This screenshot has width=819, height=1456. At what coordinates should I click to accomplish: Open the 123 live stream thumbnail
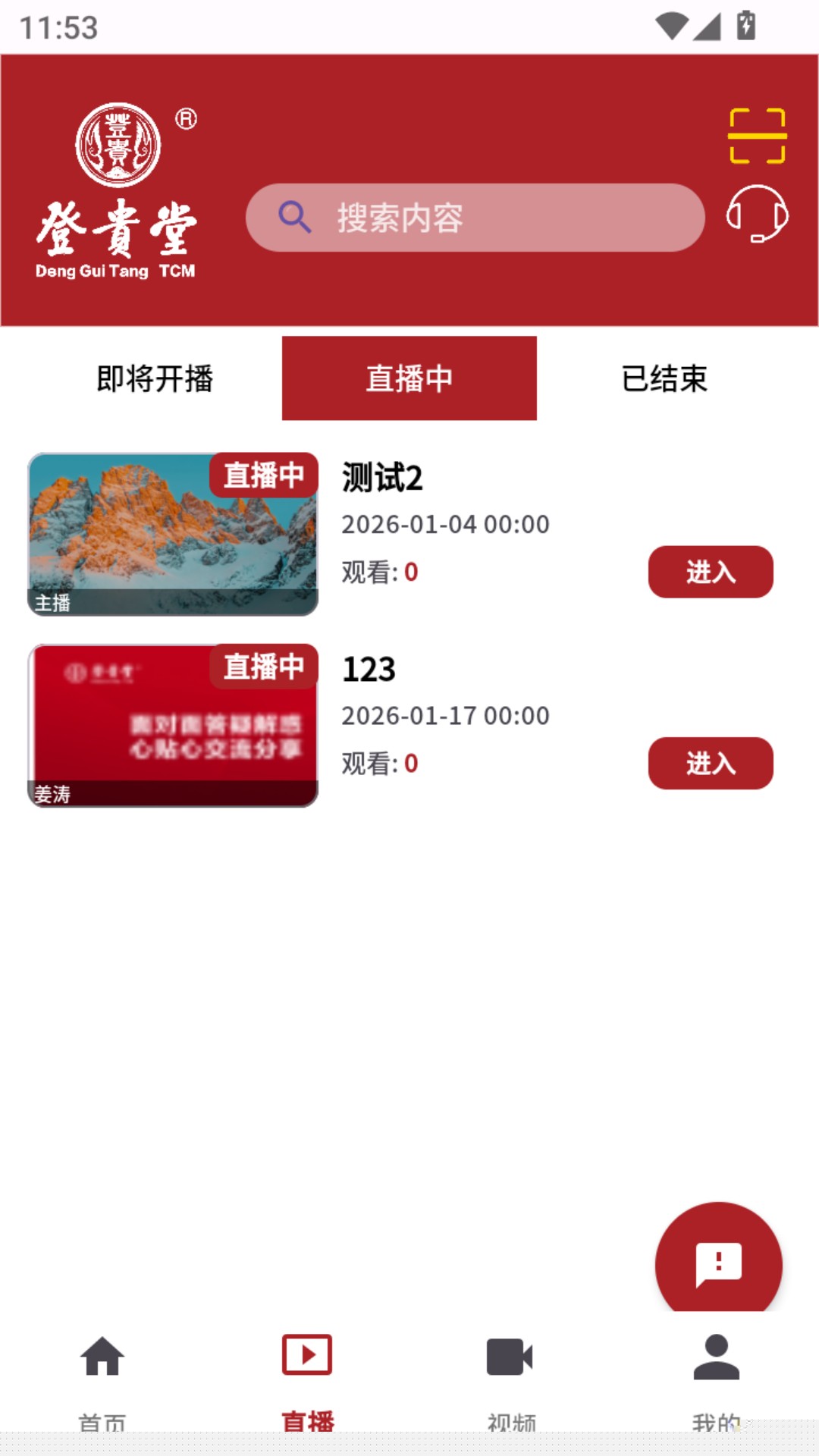(x=173, y=726)
